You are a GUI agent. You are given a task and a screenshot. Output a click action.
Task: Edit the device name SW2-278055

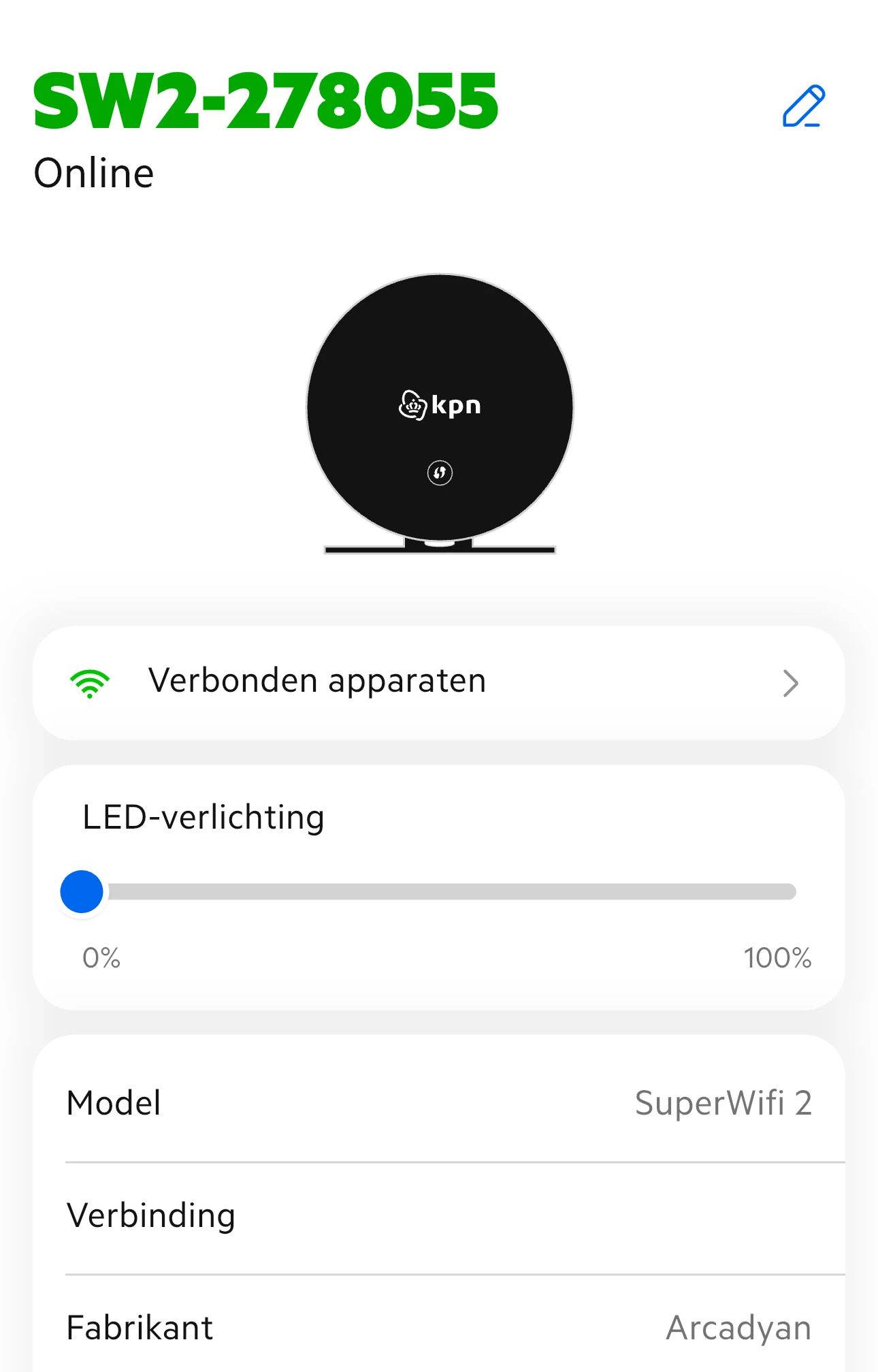coord(803,107)
